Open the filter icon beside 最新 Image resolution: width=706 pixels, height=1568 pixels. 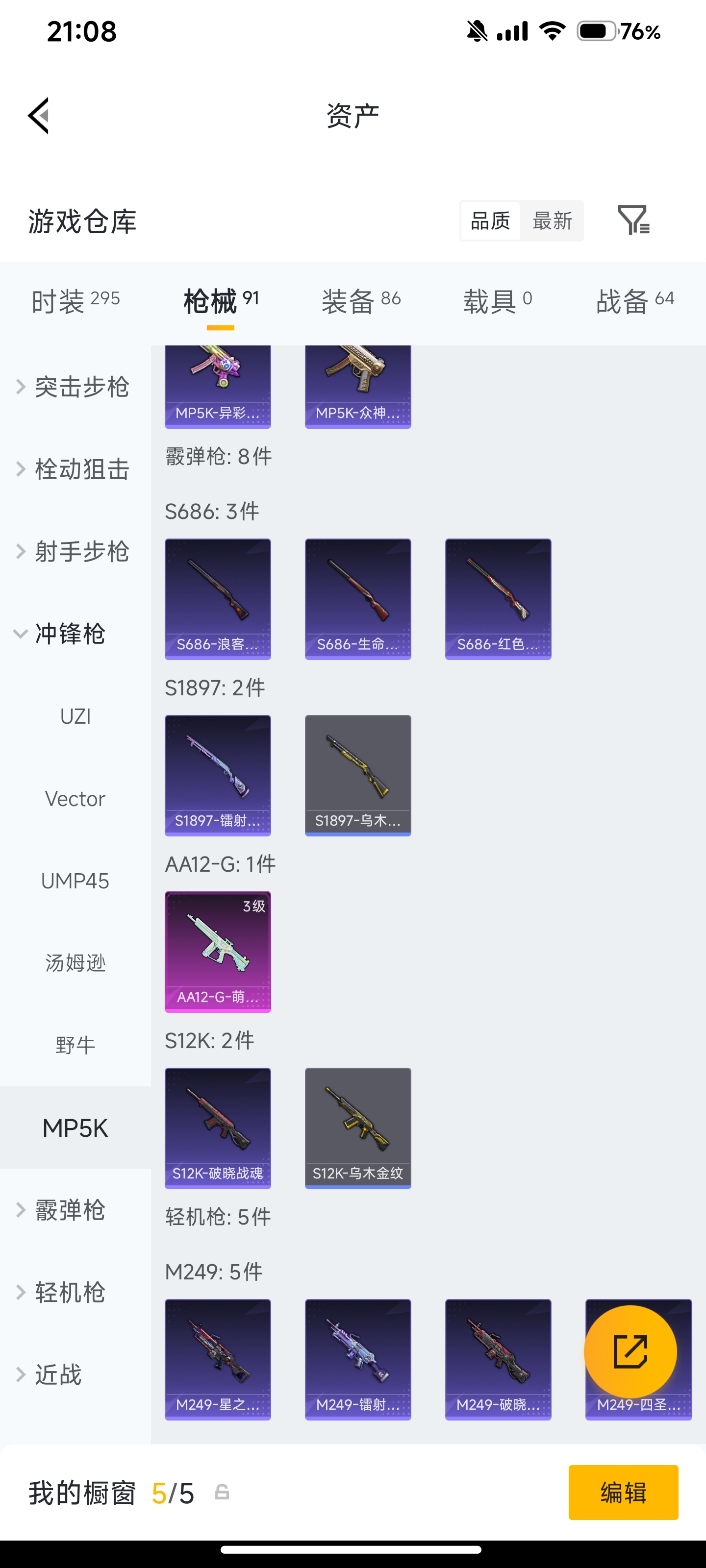(633, 220)
